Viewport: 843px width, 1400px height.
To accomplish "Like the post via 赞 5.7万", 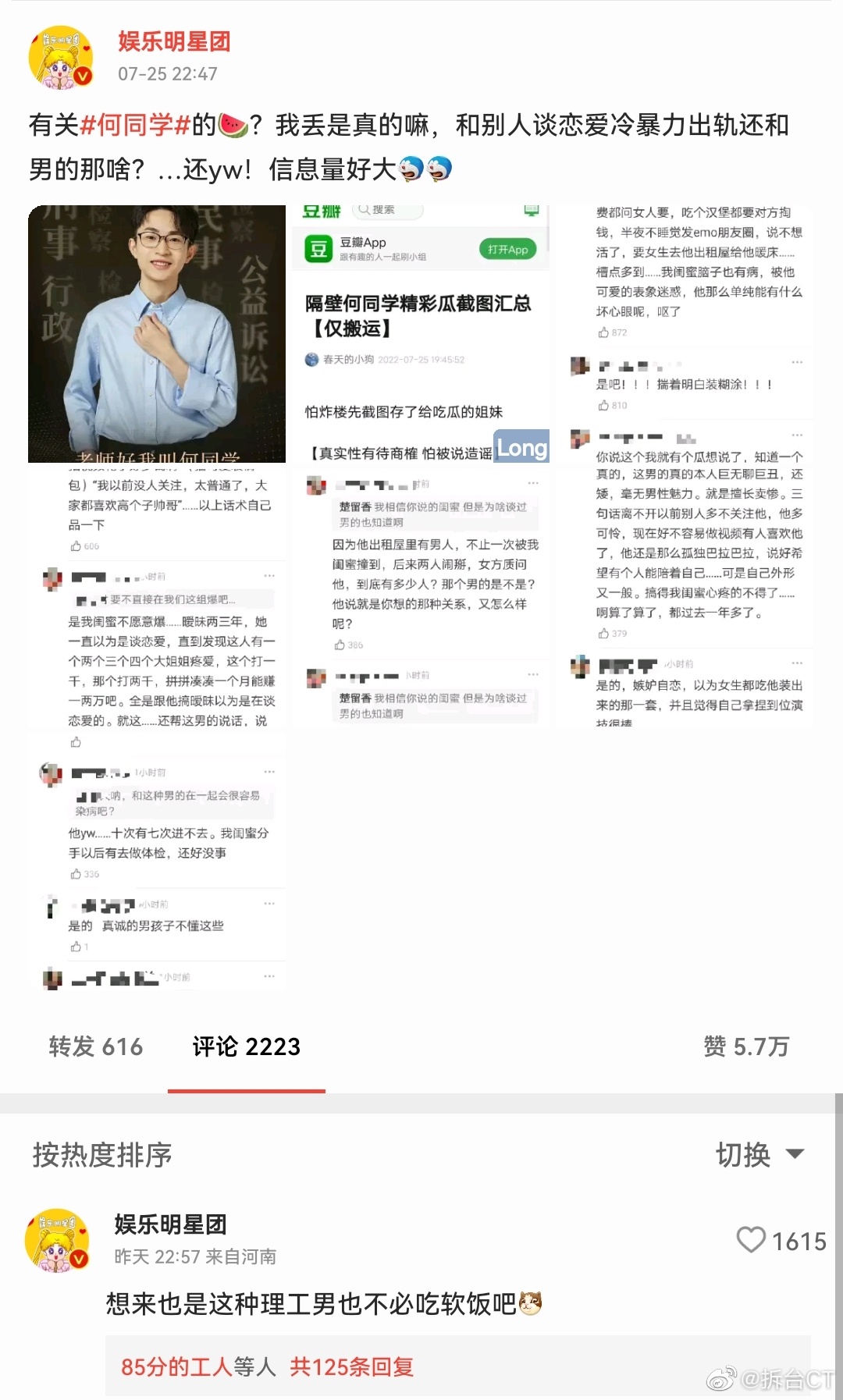I will [746, 1046].
